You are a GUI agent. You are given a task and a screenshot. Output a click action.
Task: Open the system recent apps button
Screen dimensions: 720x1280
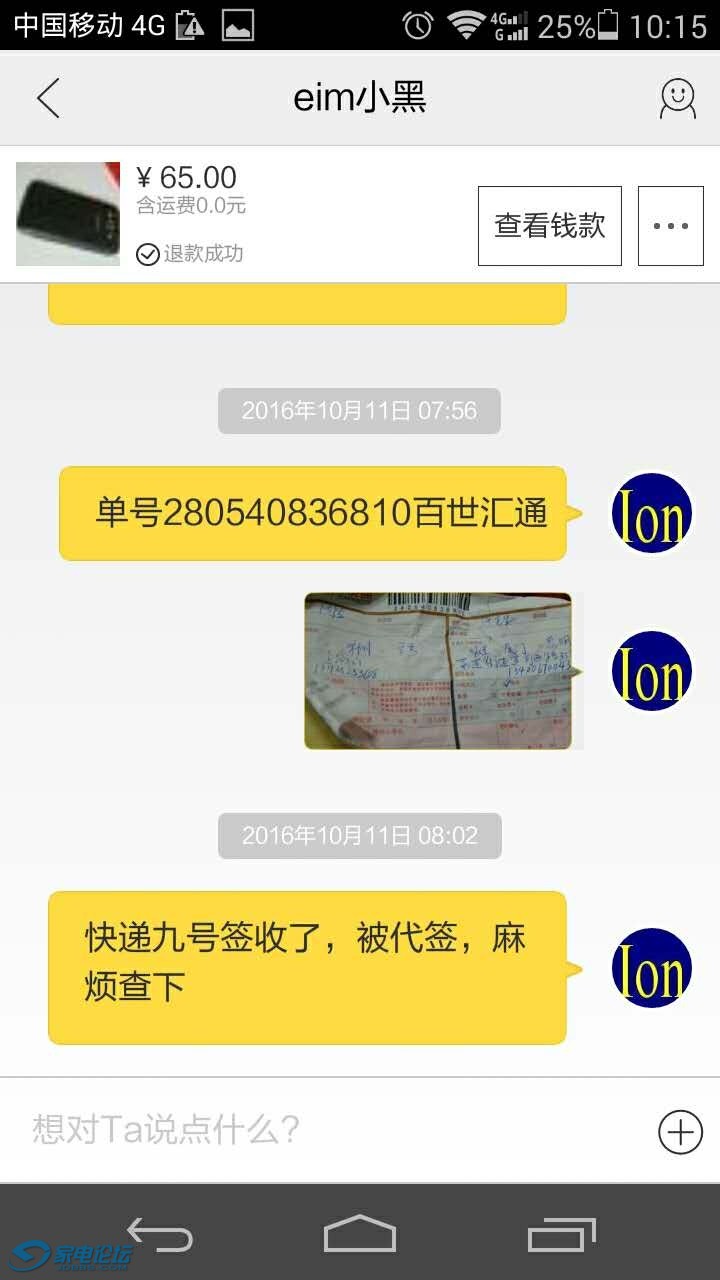coord(562,1234)
